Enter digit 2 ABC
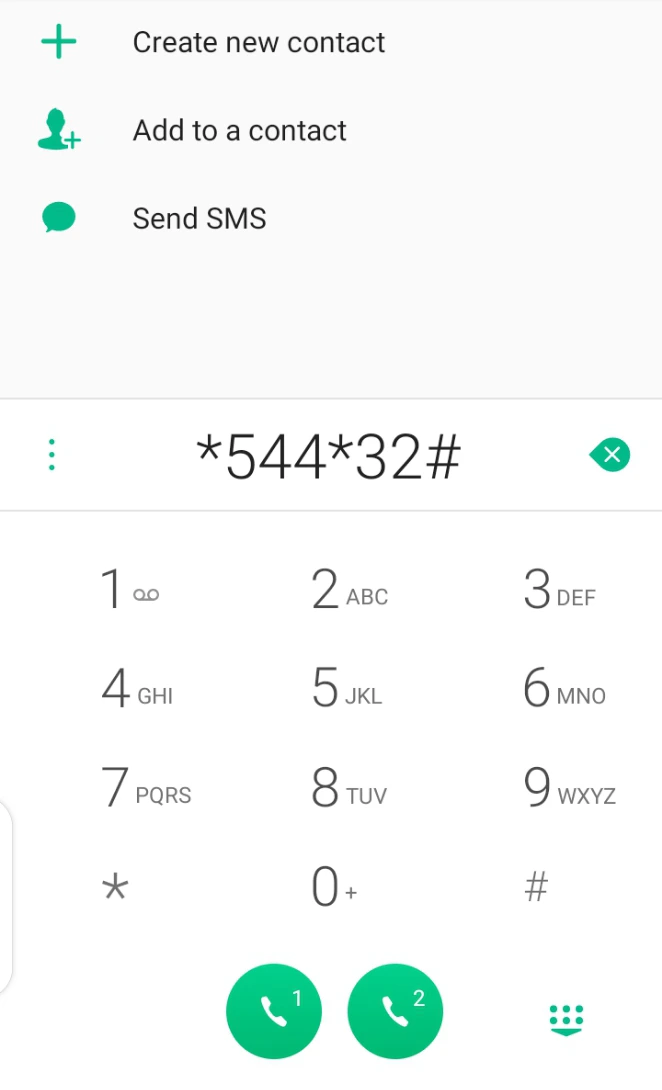This screenshot has width=662, height=1090. [x=349, y=589]
